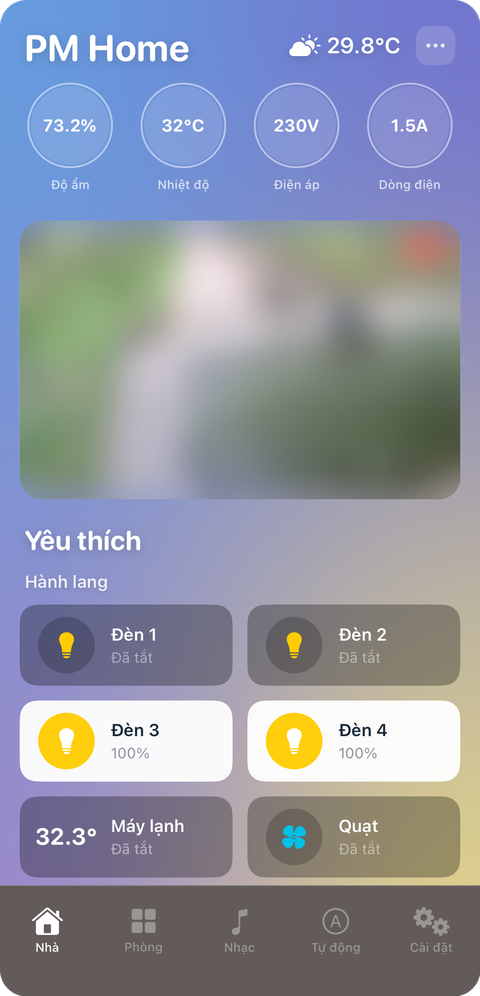Turn on Đèn 1 light
480x996 pixels.
[x=126, y=645]
